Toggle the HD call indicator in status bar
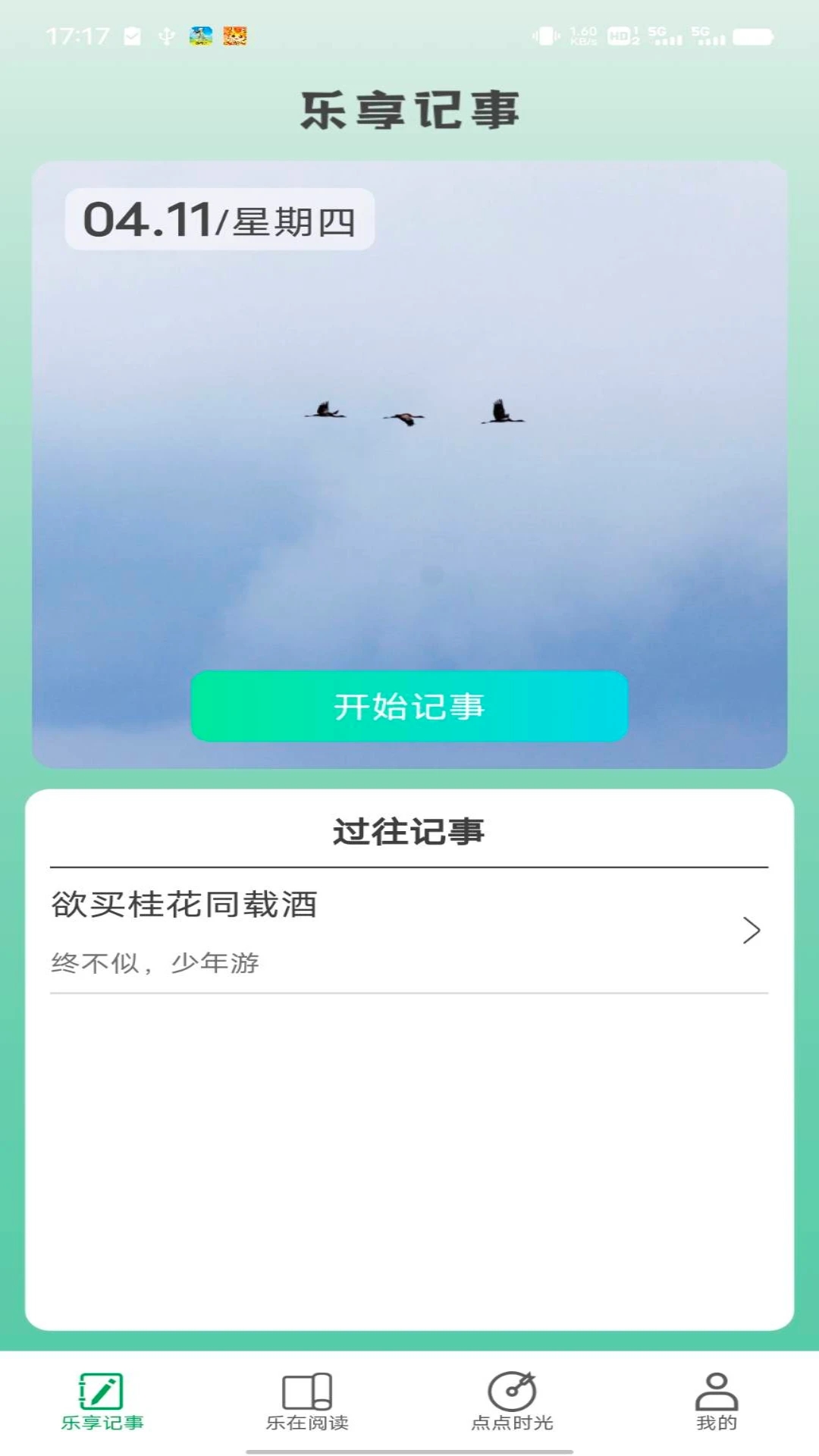 [619, 33]
